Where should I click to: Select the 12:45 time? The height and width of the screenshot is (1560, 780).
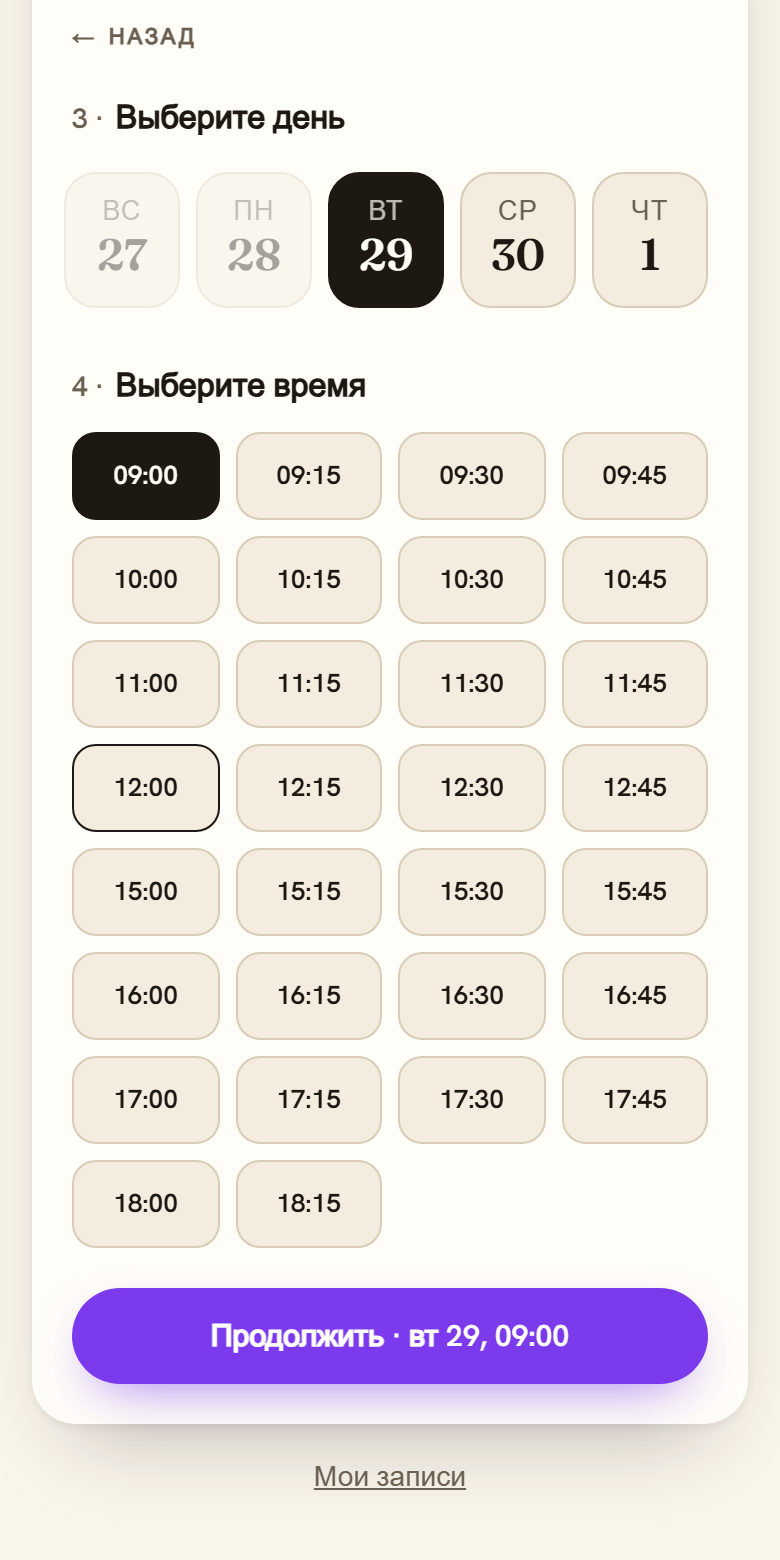pyautogui.click(x=635, y=788)
